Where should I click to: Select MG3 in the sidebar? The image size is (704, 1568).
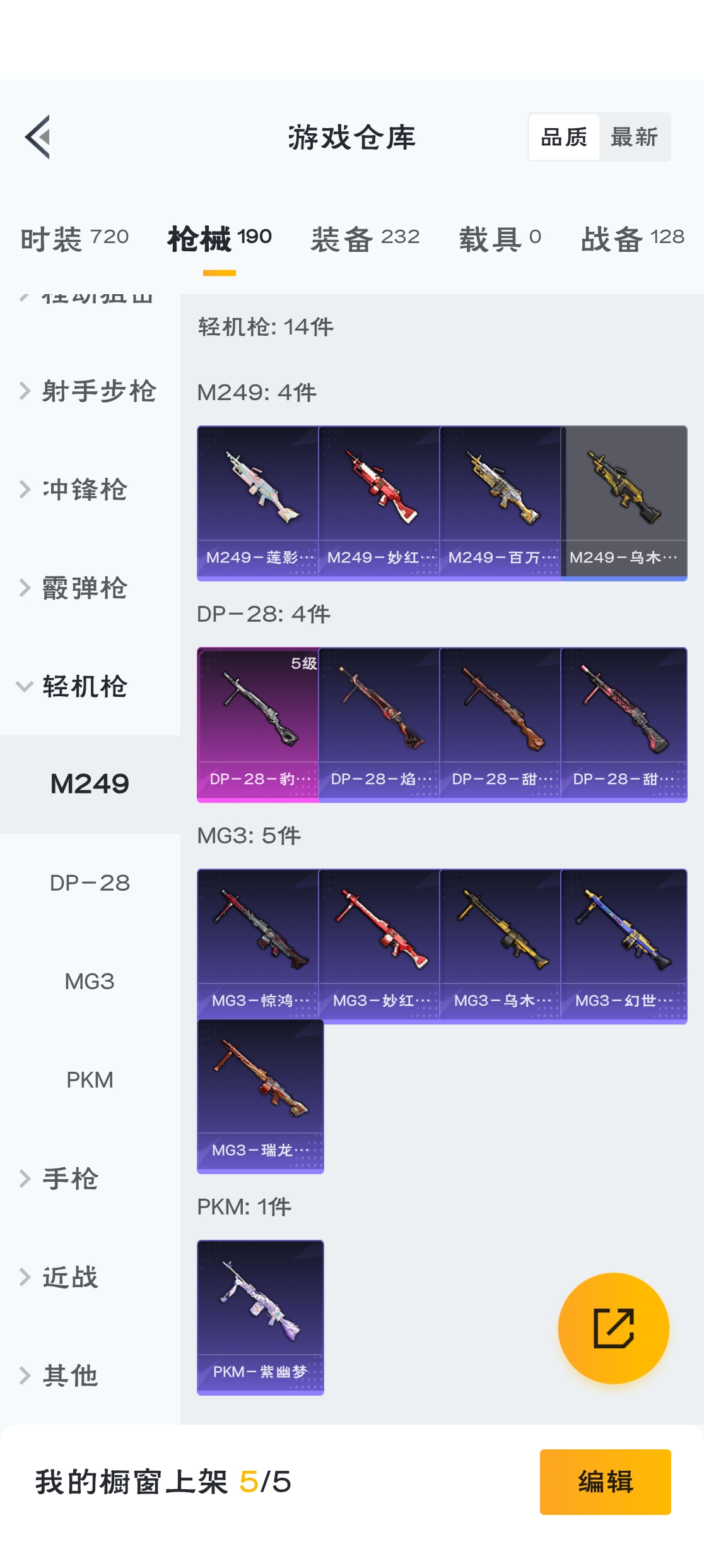pyautogui.click(x=90, y=981)
